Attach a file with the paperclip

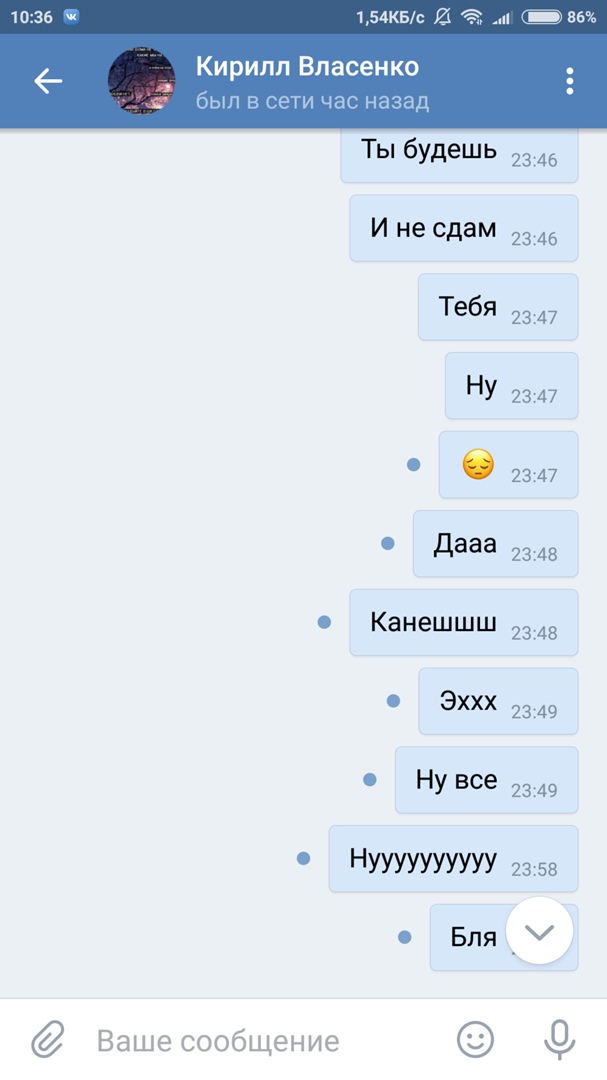tap(47, 1040)
